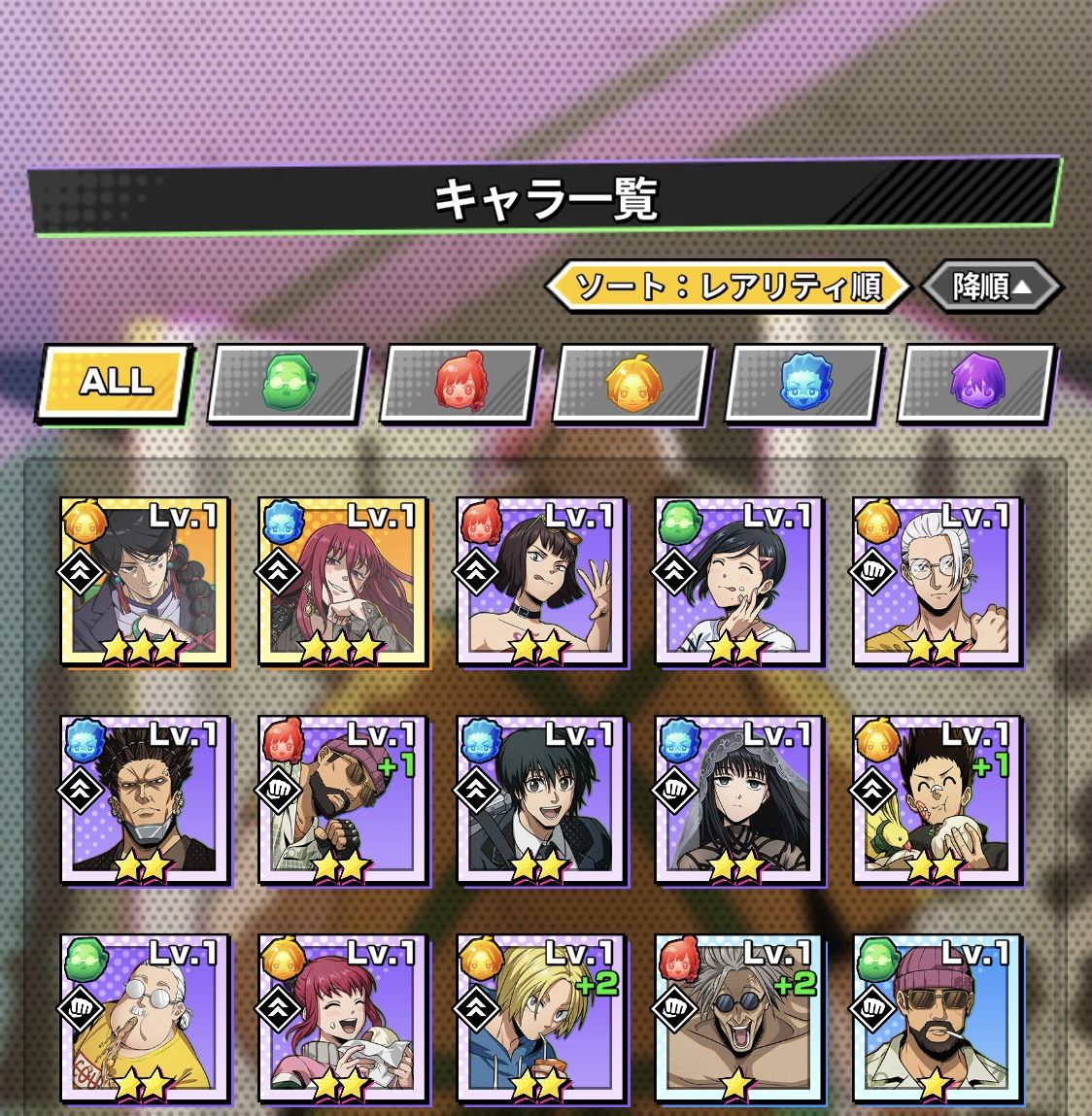Open the three-star red long-haired character
Viewport: 1092px width, 1116px height.
click(x=343, y=582)
